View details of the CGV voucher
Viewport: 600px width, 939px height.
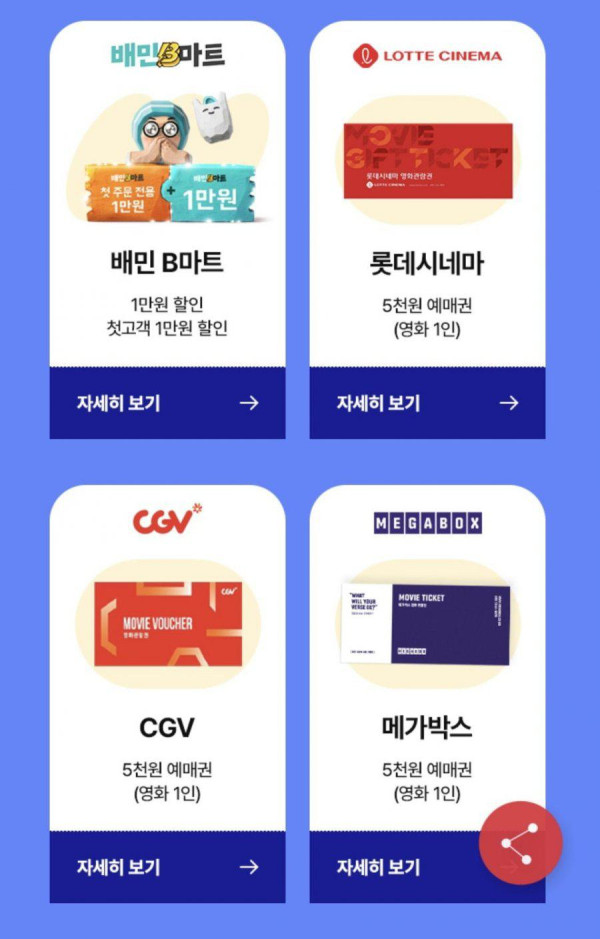coord(167,867)
